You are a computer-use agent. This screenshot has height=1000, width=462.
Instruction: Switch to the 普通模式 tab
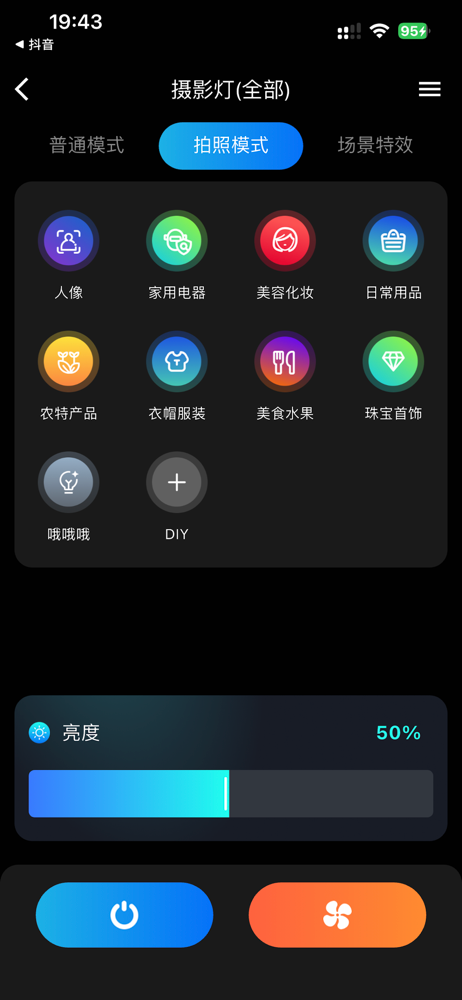coord(87,145)
